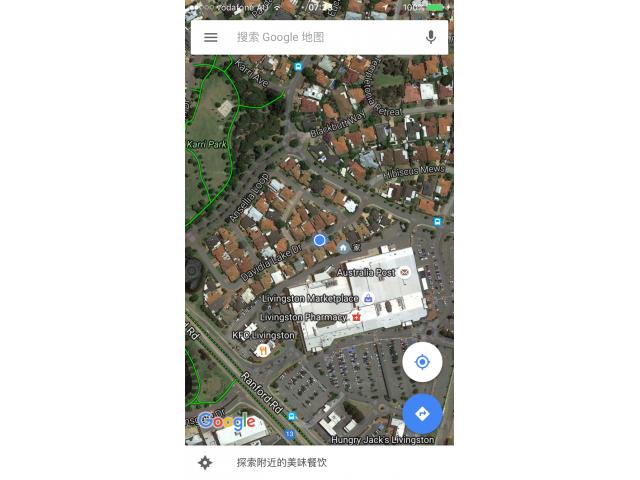Image resolution: width=640 pixels, height=480 pixels.
Task: Select the Livingston Pharmacy marker
Action: click(356, 317)
